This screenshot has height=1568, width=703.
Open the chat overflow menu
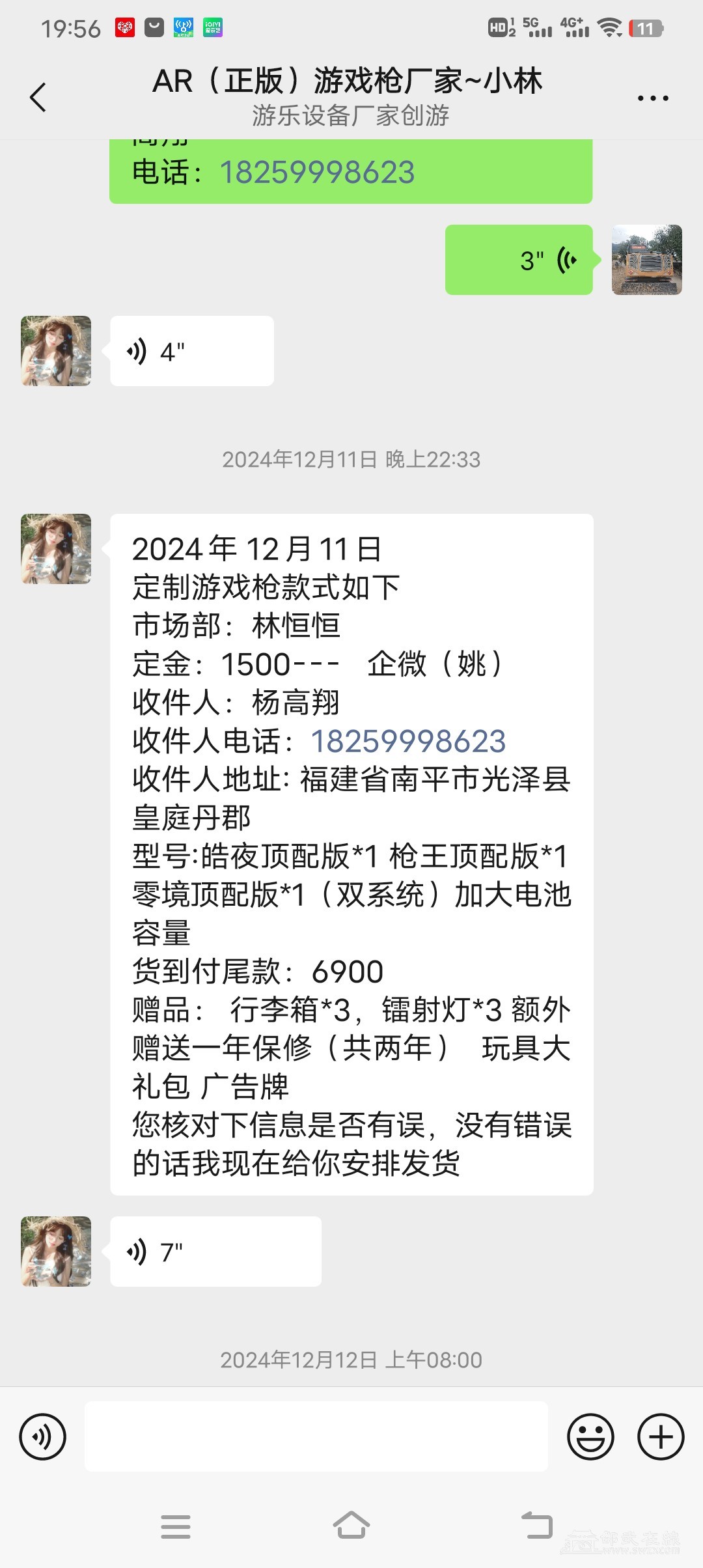[x=652, y=98]
